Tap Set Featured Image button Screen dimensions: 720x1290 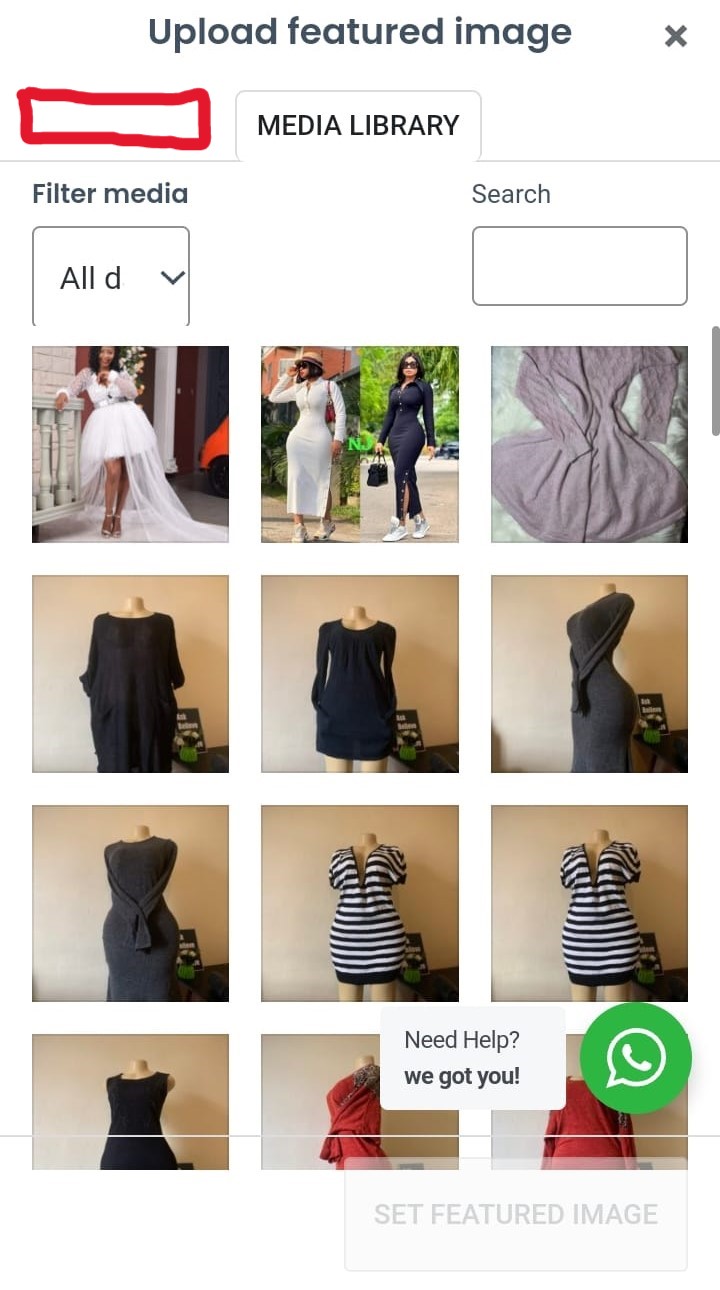click(x=516, y=1214)
